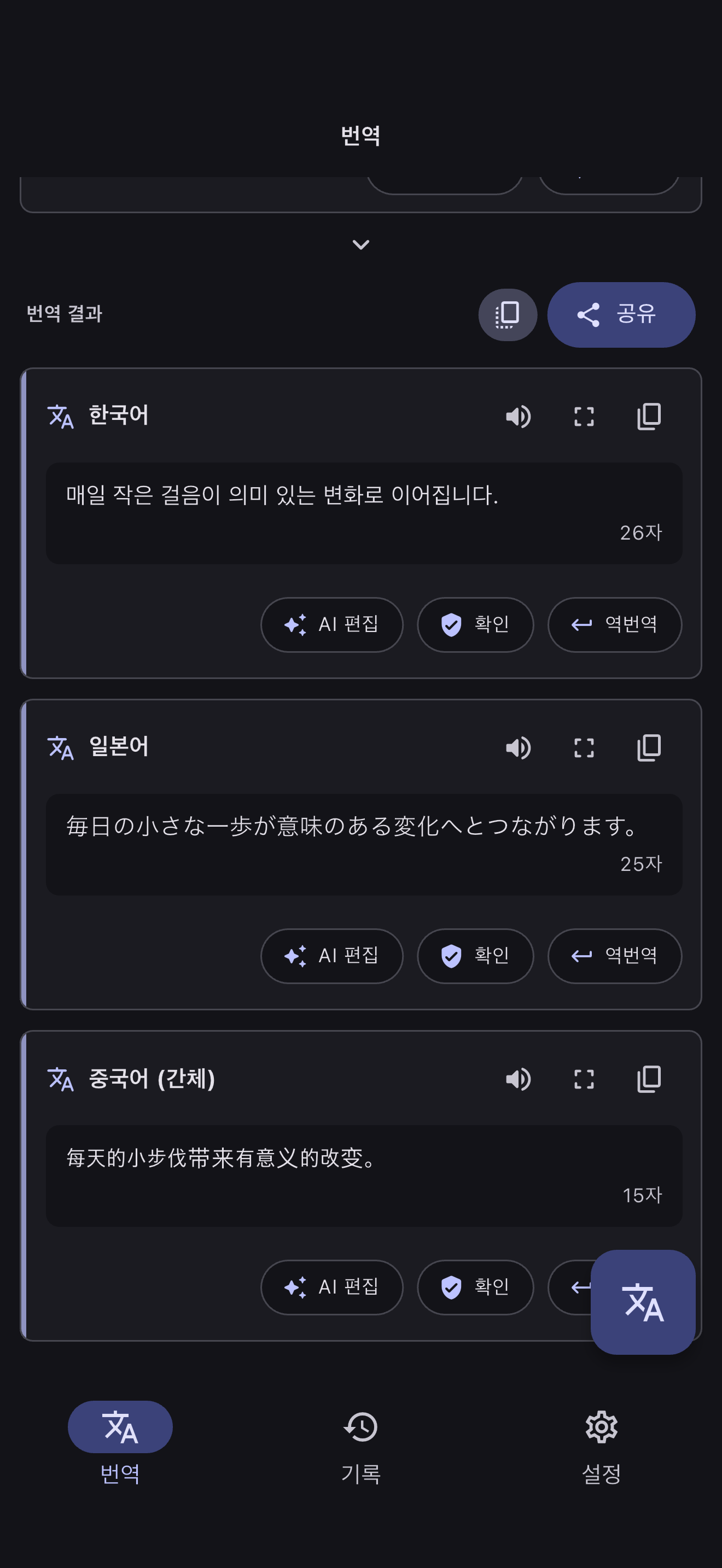722x1568 pixels.
Task: Tap the floating translate button
Action: coord(643,1302)
